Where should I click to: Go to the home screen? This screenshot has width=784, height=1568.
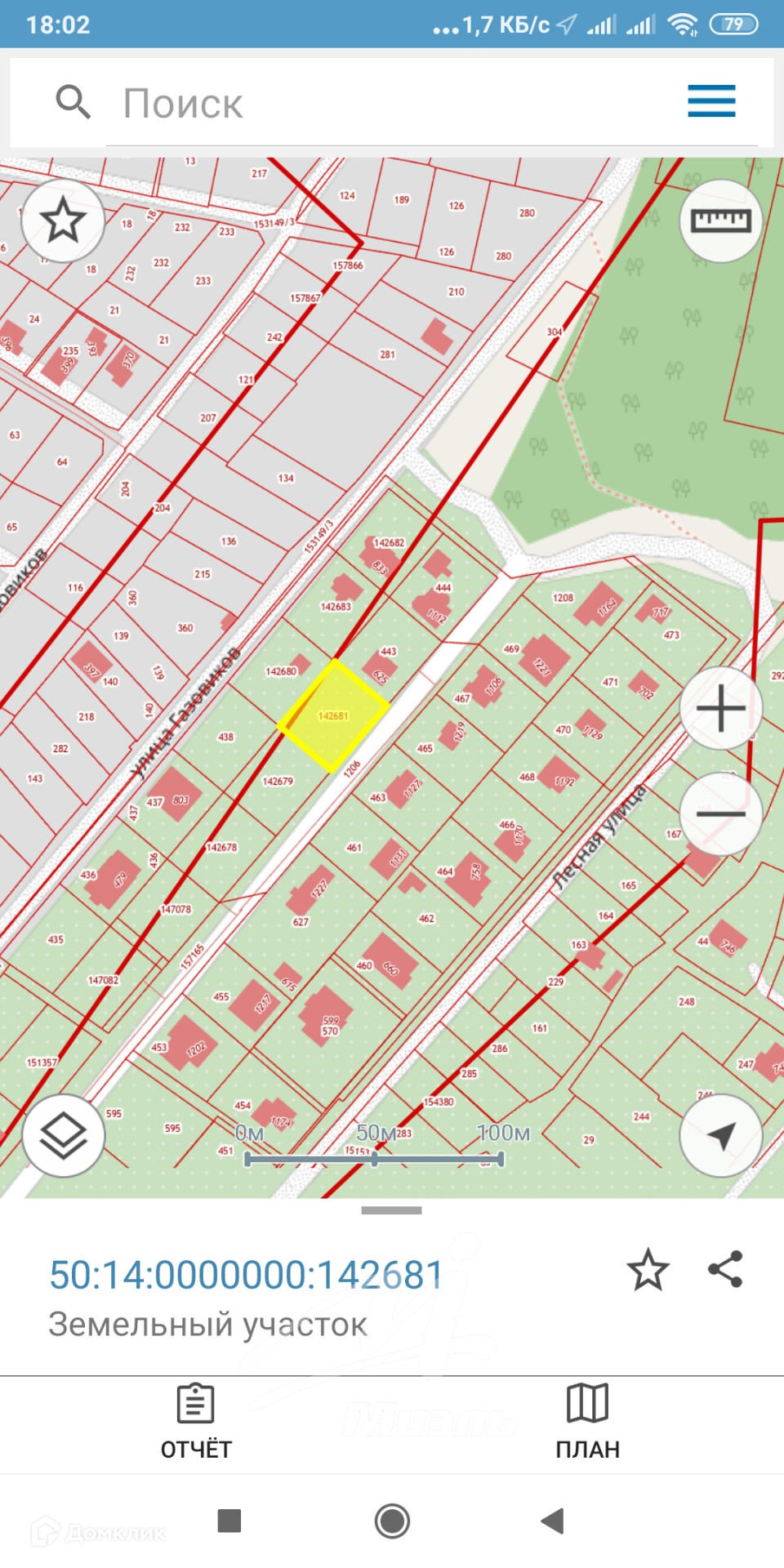pos(392,1521)
